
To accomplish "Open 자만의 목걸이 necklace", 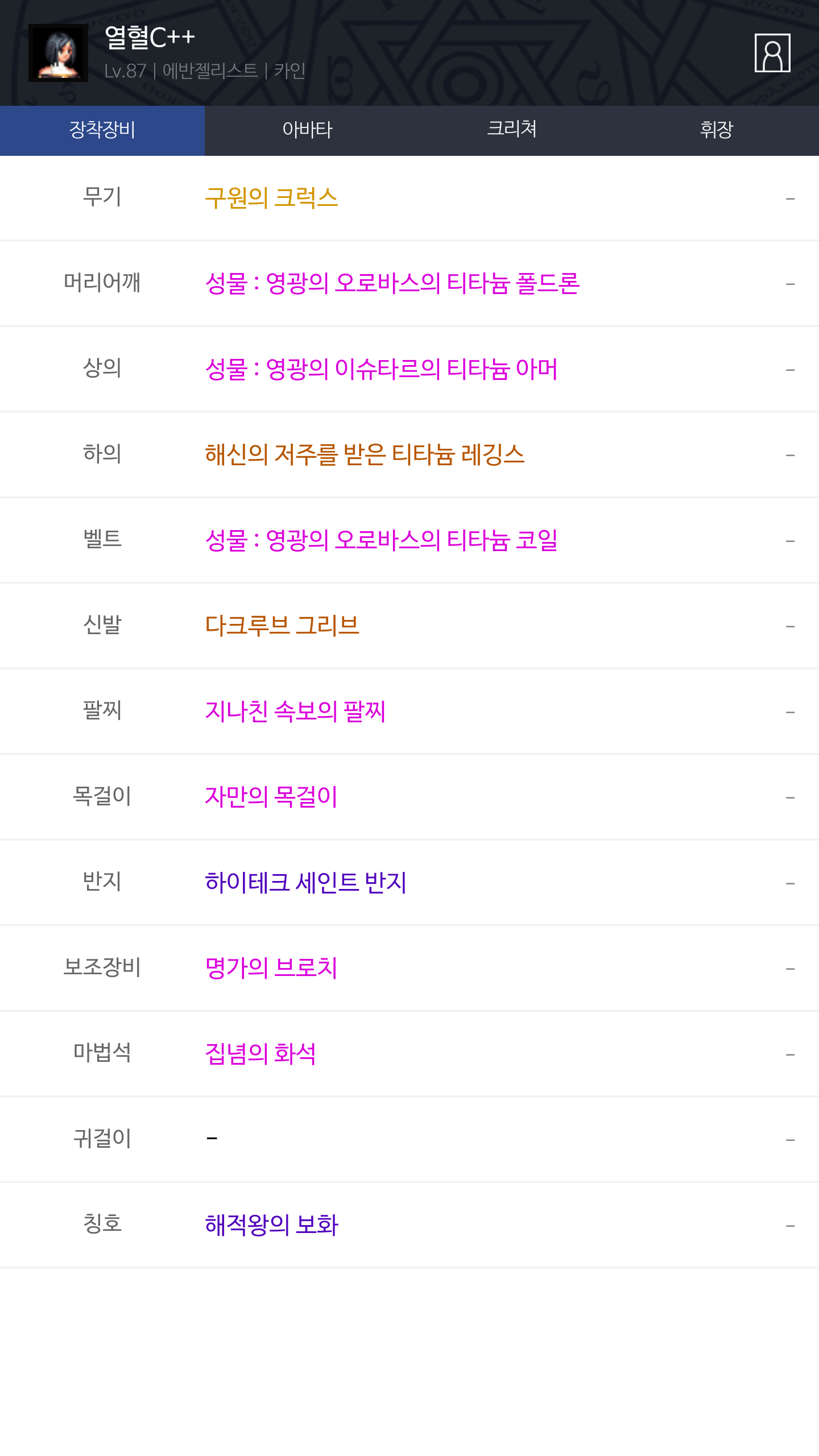I will tap(271, 797).
